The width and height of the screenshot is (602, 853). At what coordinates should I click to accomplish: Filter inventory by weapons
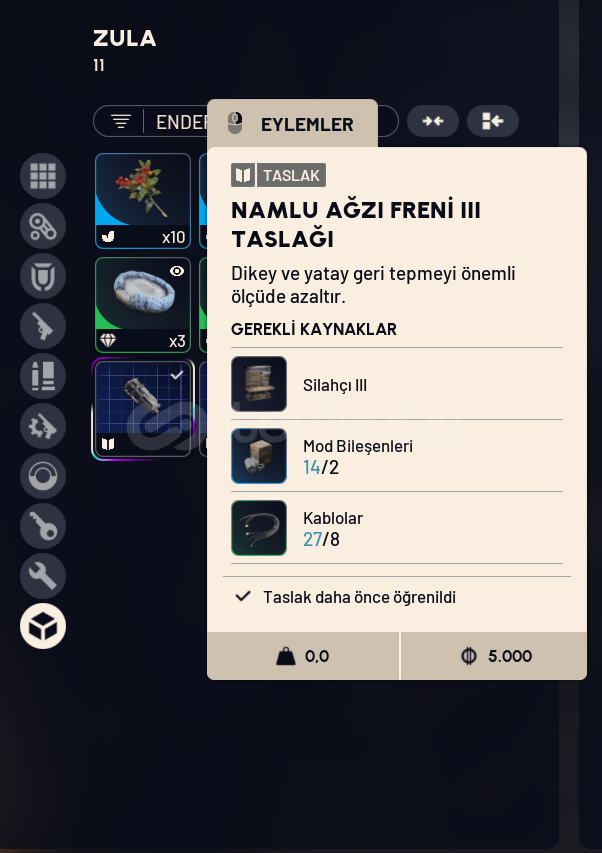click(x=43, y=326)
